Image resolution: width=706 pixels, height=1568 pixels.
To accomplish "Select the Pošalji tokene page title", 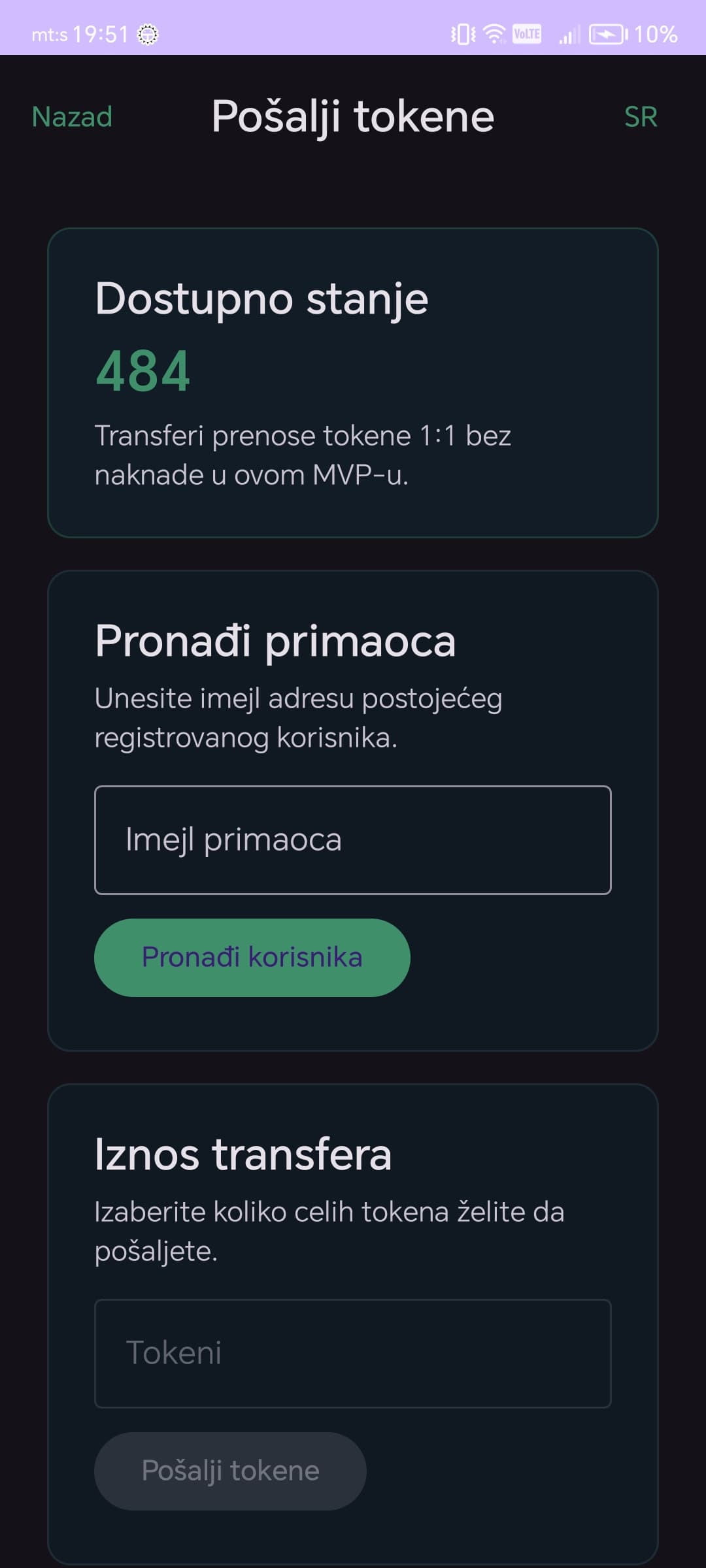I will [352, 116].
